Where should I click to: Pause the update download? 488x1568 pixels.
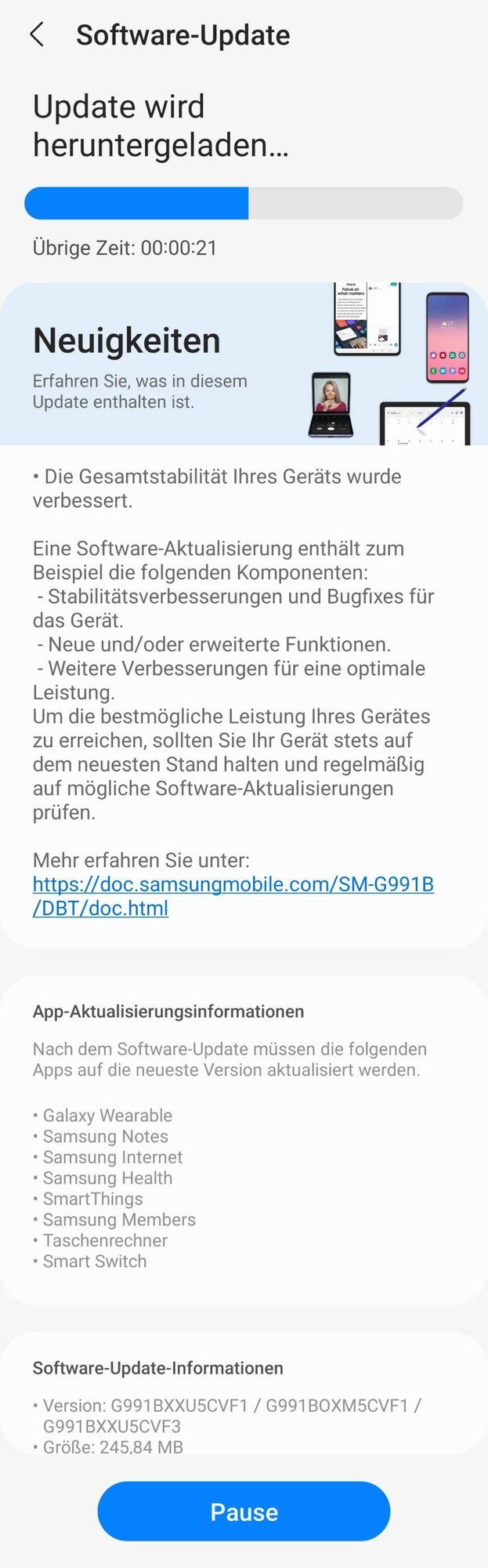pyautogui.click(x=244, y=1512)
